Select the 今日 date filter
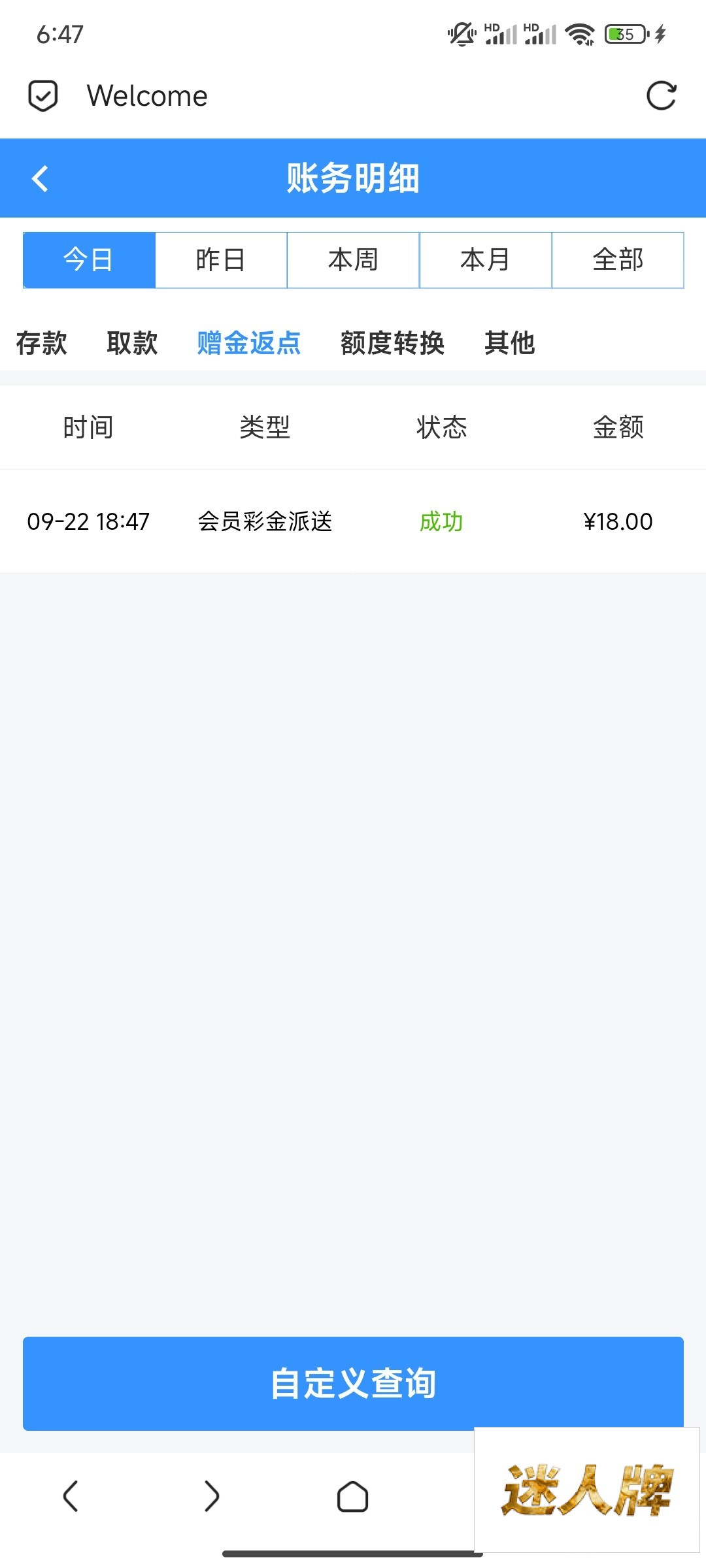 (x=89, y=260)
